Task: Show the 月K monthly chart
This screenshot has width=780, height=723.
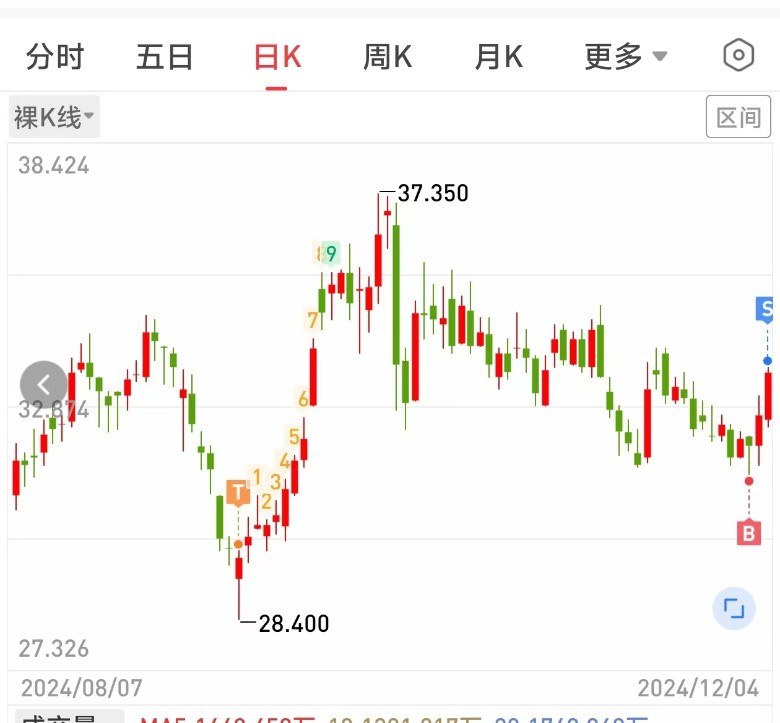Action: pyautogui.click(x=498, y=57)
